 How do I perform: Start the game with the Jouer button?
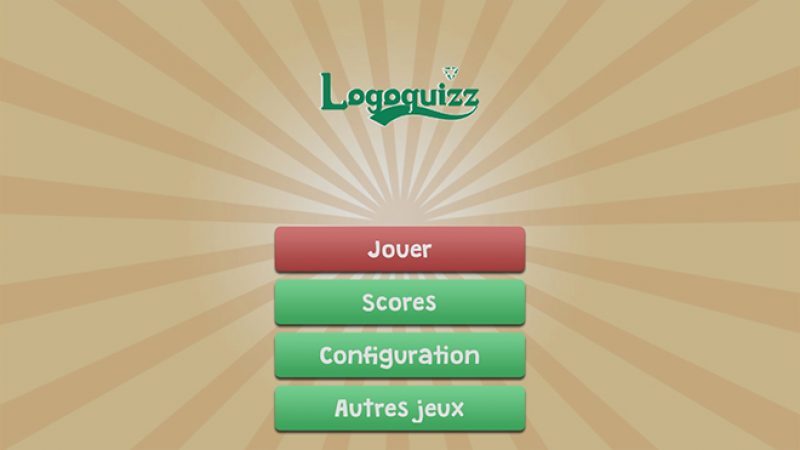pos(399,249)
